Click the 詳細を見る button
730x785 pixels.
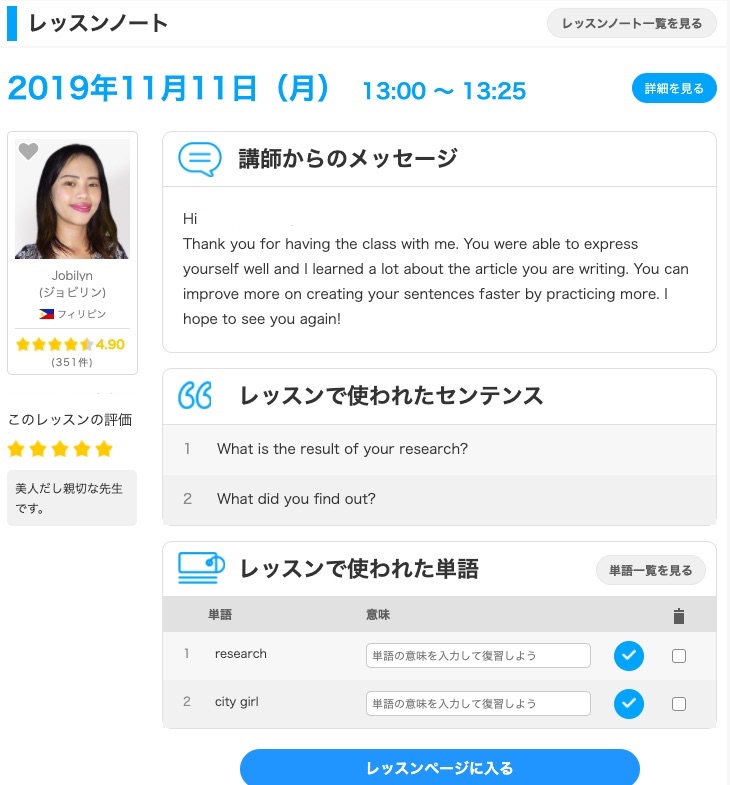[x=674, y=88]
